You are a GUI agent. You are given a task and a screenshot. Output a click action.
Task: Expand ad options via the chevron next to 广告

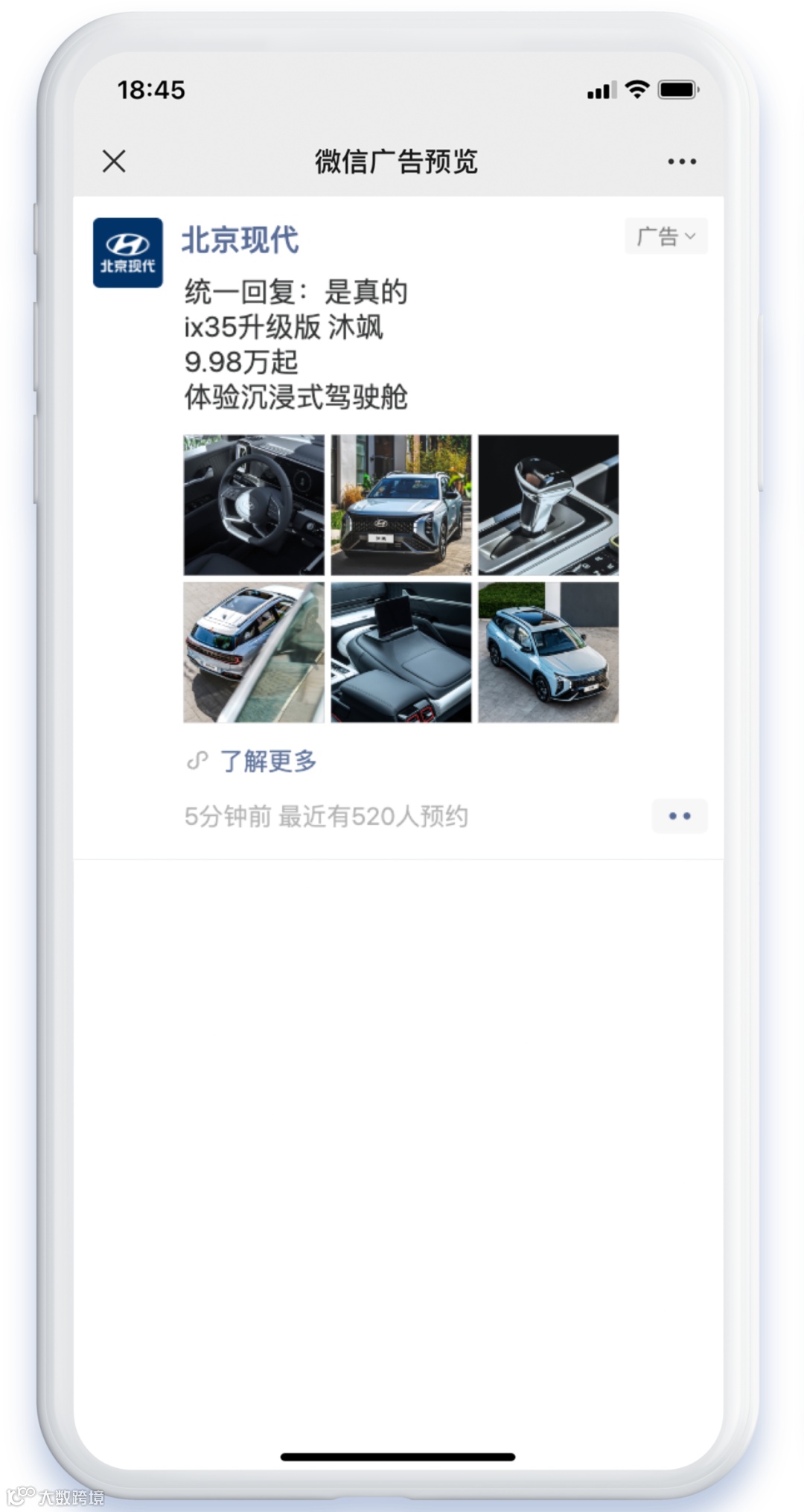click(692, 236)
